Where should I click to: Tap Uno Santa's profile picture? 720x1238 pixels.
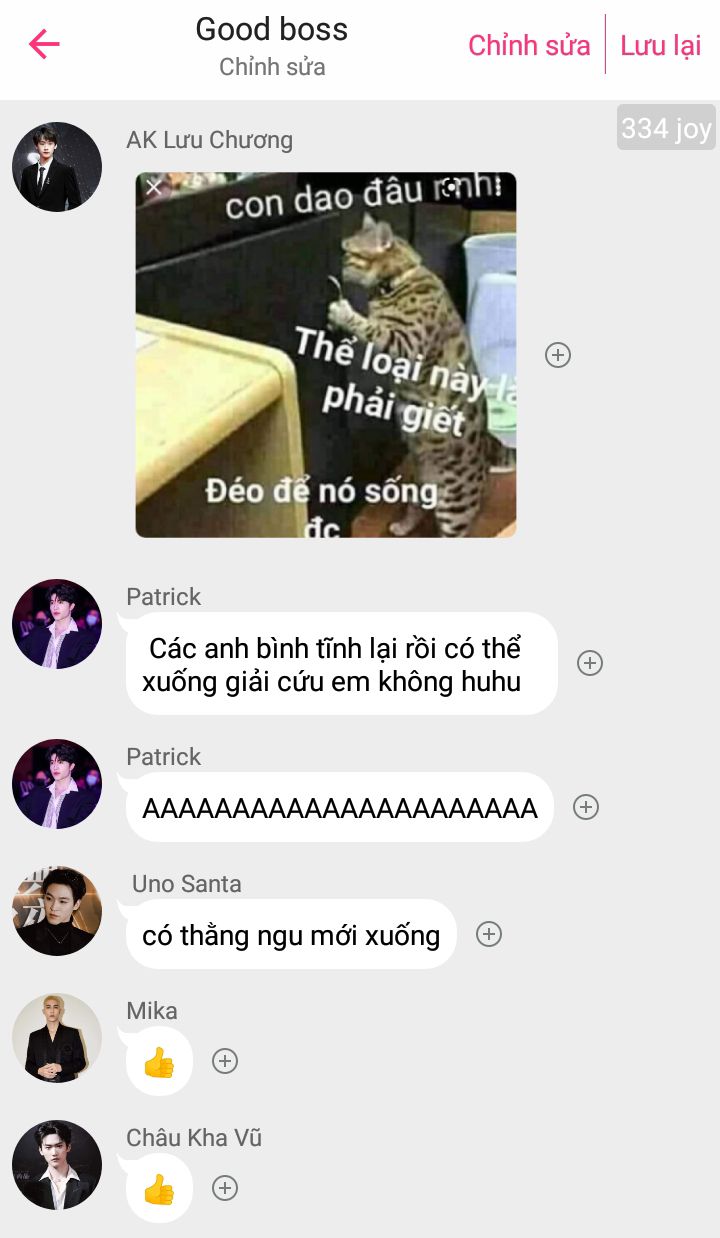point(57,911)
